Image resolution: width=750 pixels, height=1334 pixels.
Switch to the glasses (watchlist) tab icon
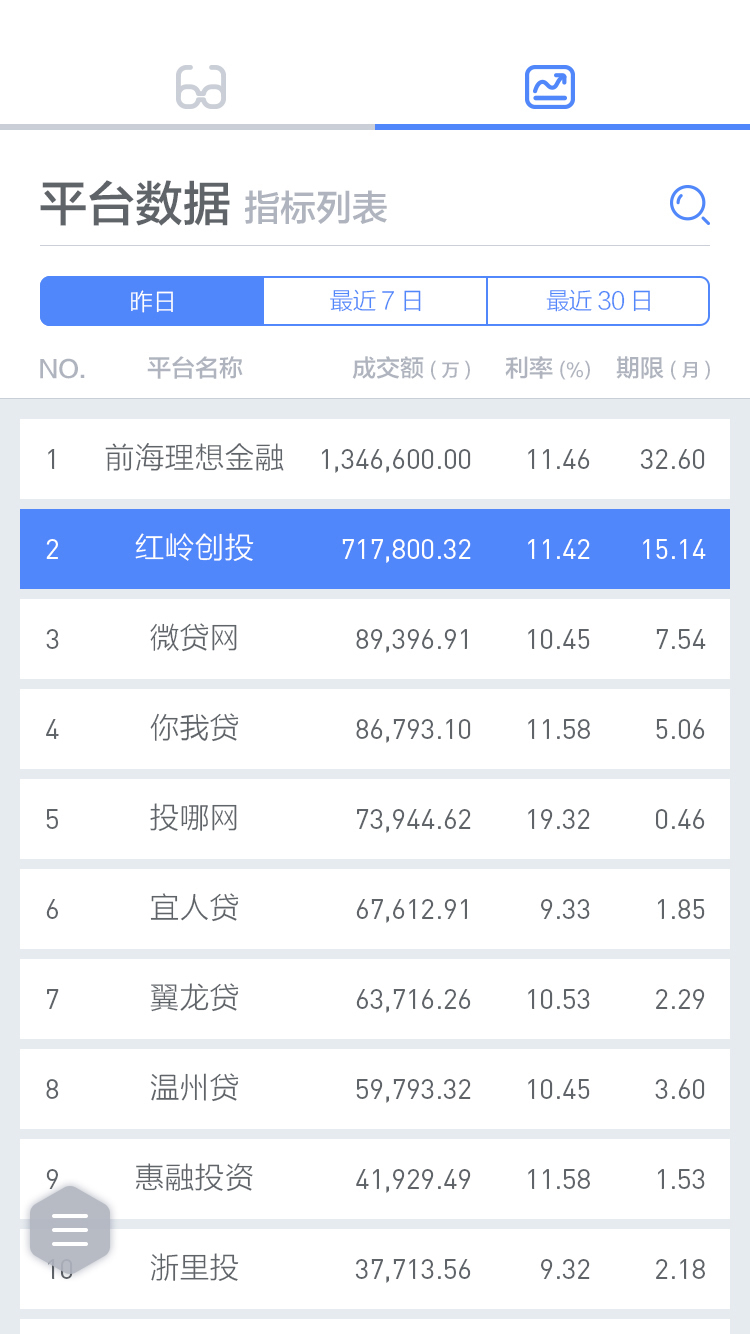tap(199, 87)
